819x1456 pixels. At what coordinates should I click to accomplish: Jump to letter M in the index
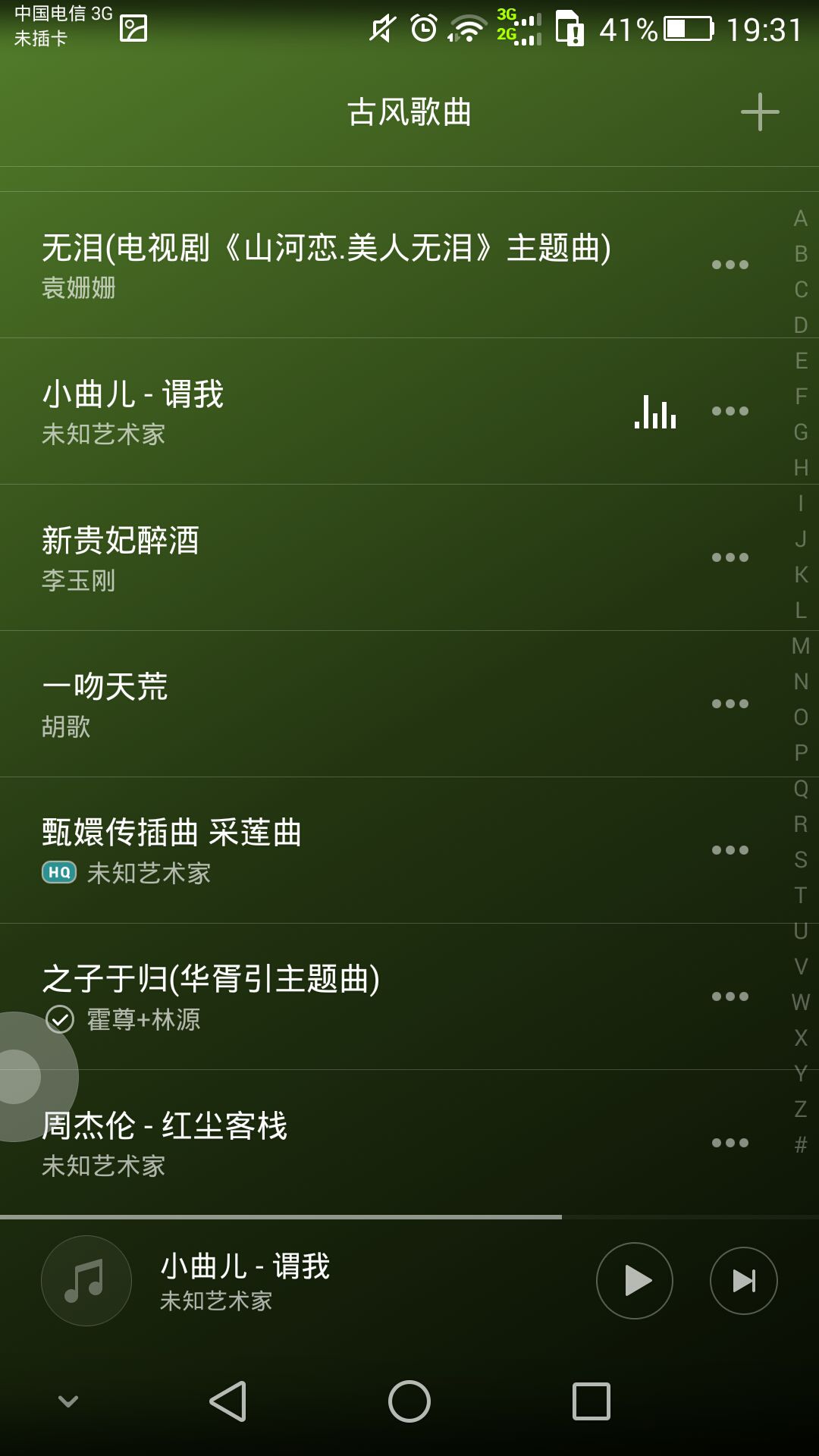[801, 646]
